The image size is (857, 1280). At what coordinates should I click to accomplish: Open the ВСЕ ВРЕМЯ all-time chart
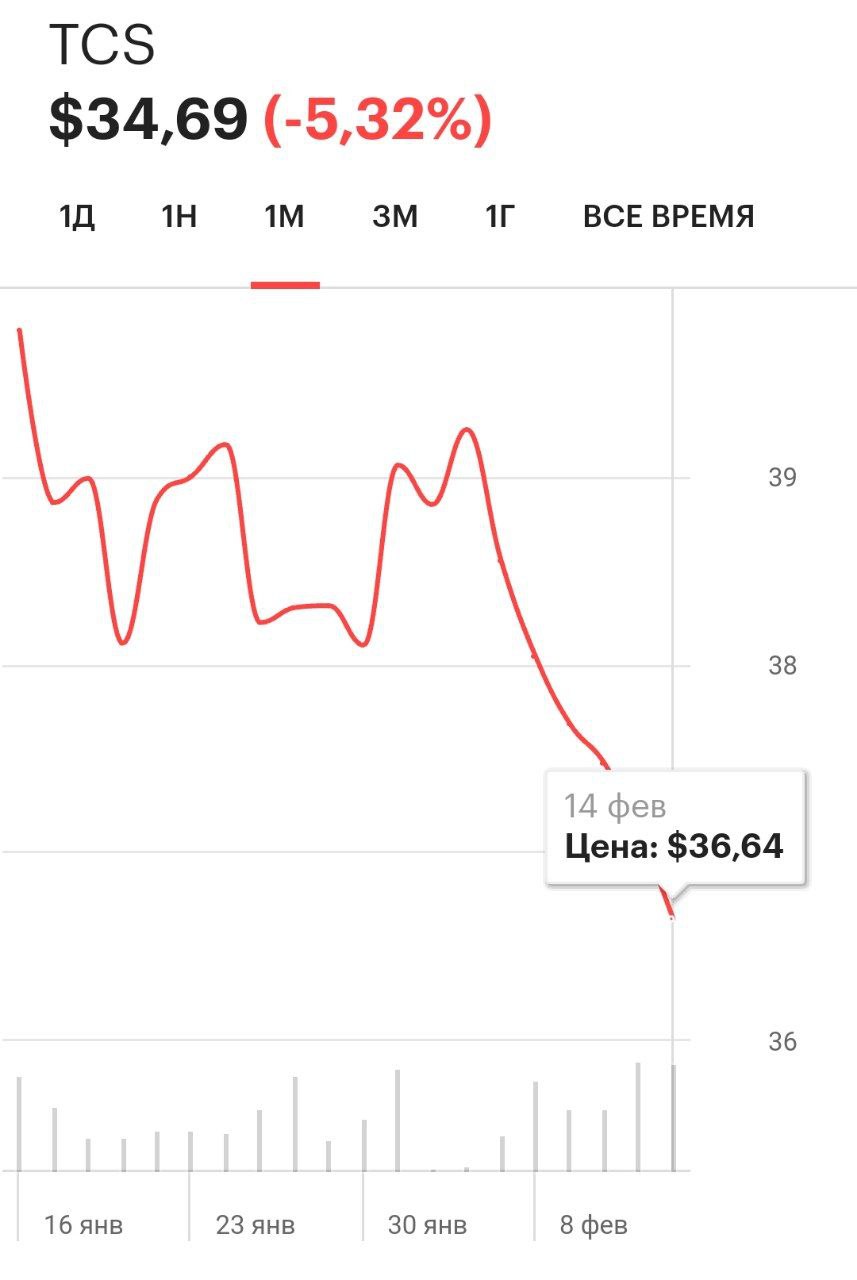pos(670,215)
